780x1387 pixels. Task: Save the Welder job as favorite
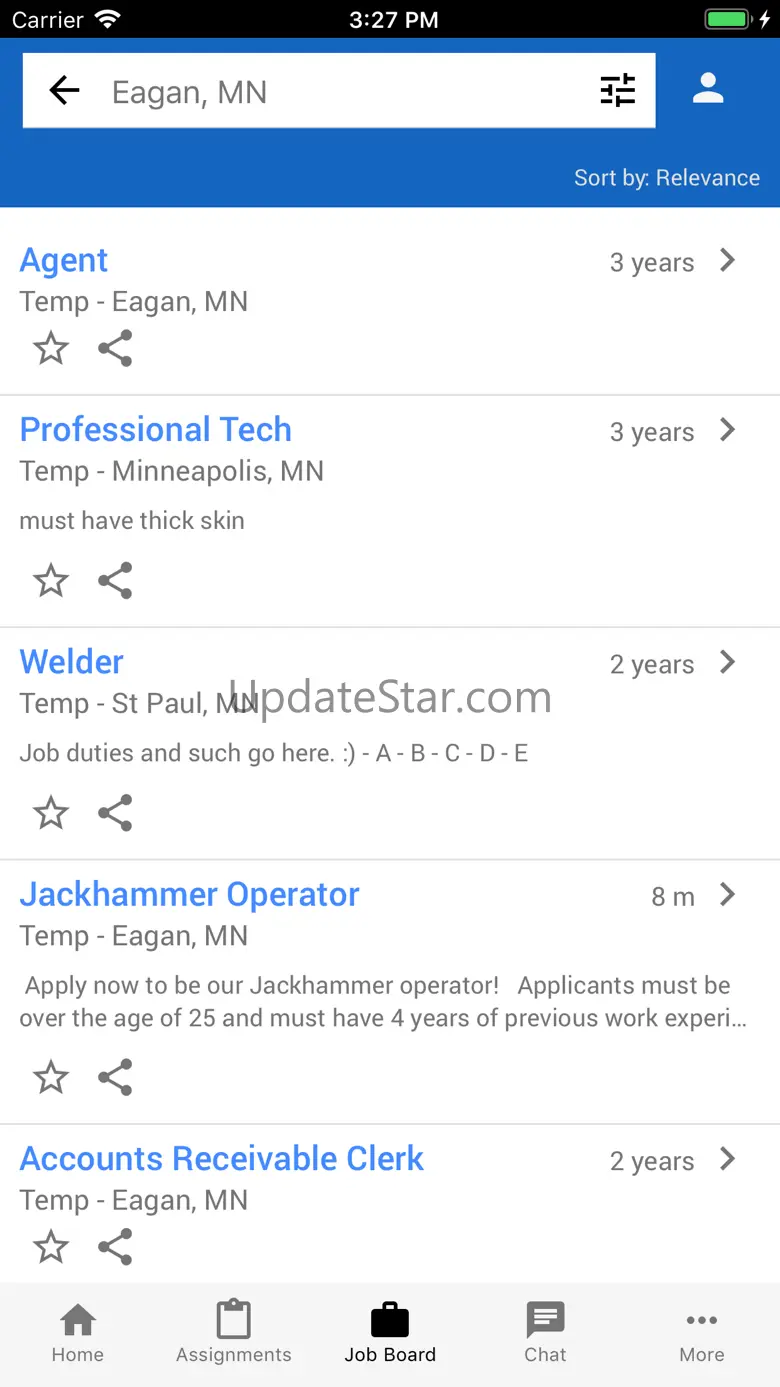coord(51,813)
